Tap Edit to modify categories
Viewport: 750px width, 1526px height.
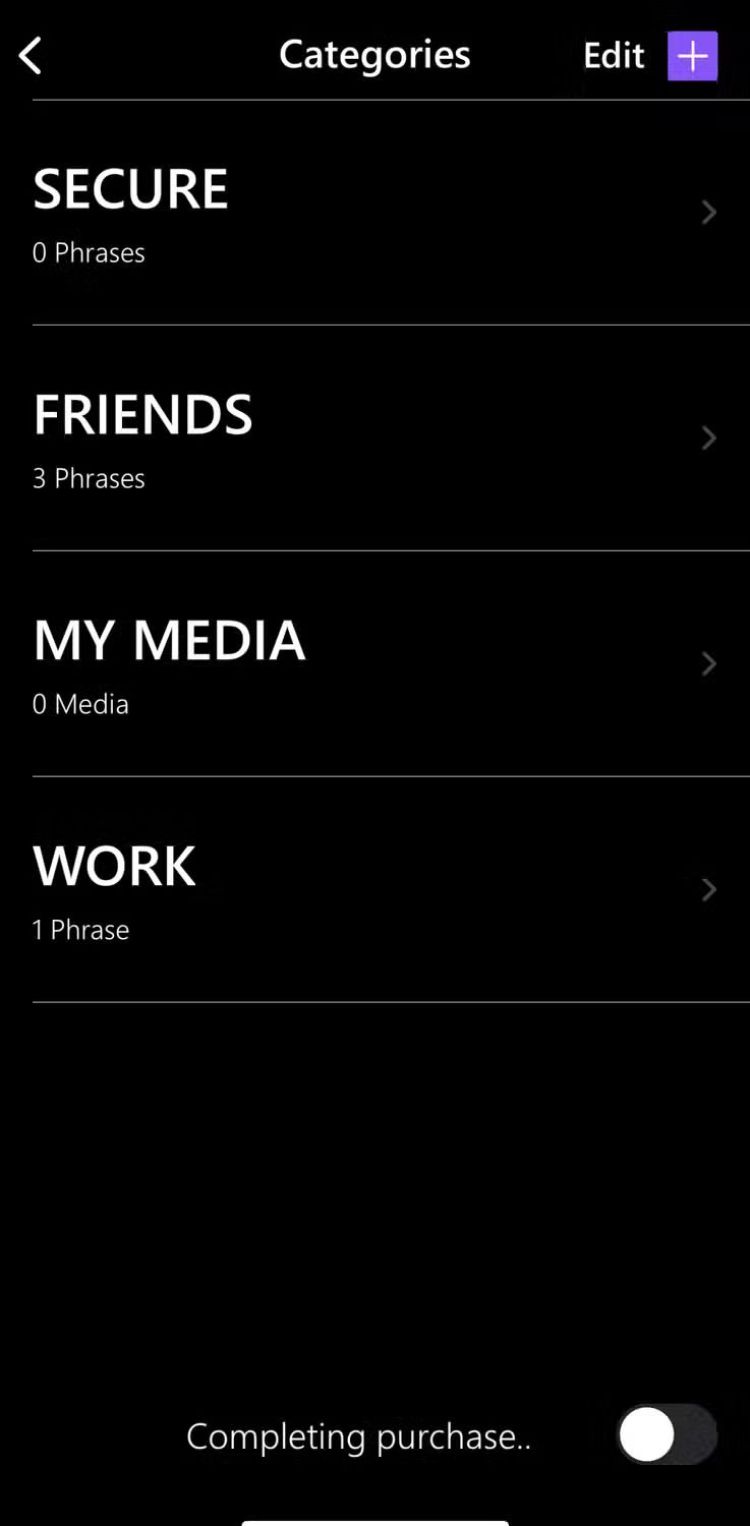(x=613, y=56)
